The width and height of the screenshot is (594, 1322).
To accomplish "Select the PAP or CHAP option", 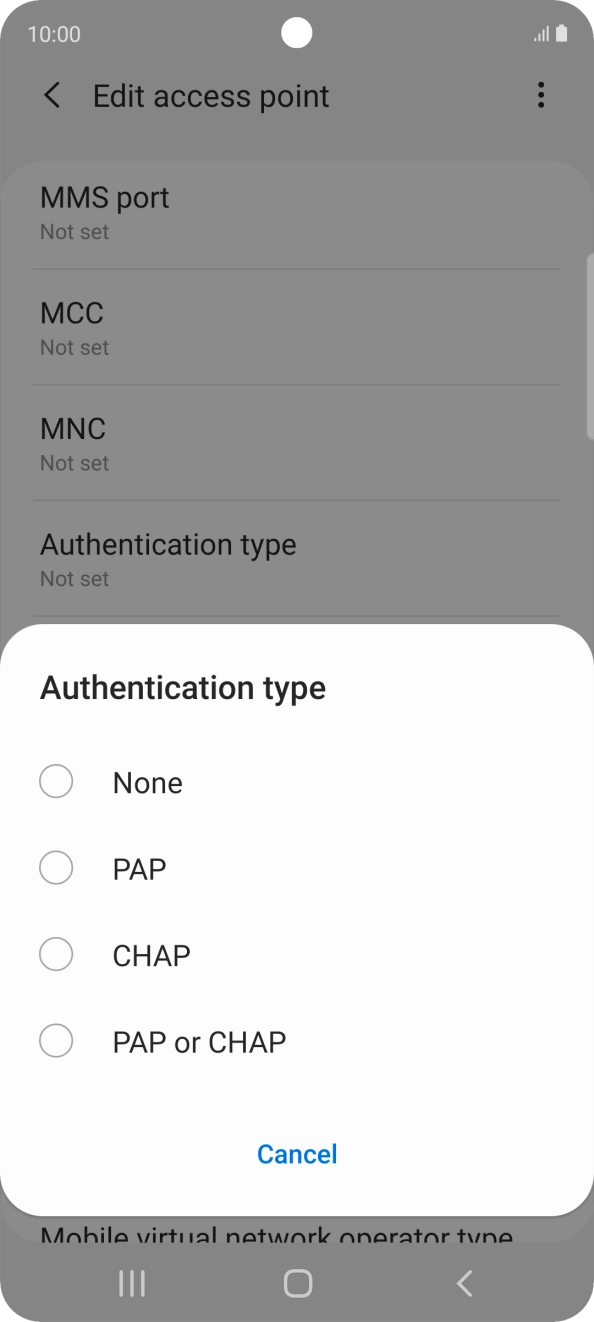I will click(296, 1042).
